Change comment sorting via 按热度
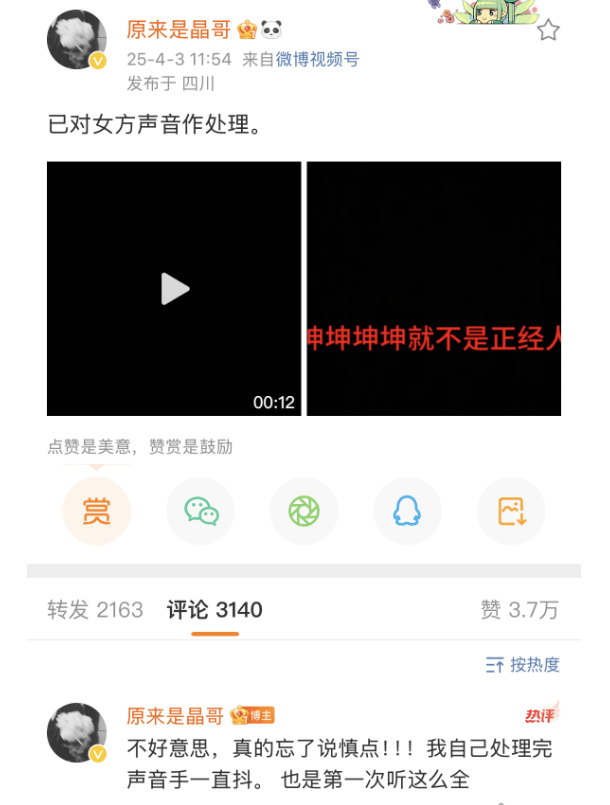This screenshot has height=805, width=610. 523,664
